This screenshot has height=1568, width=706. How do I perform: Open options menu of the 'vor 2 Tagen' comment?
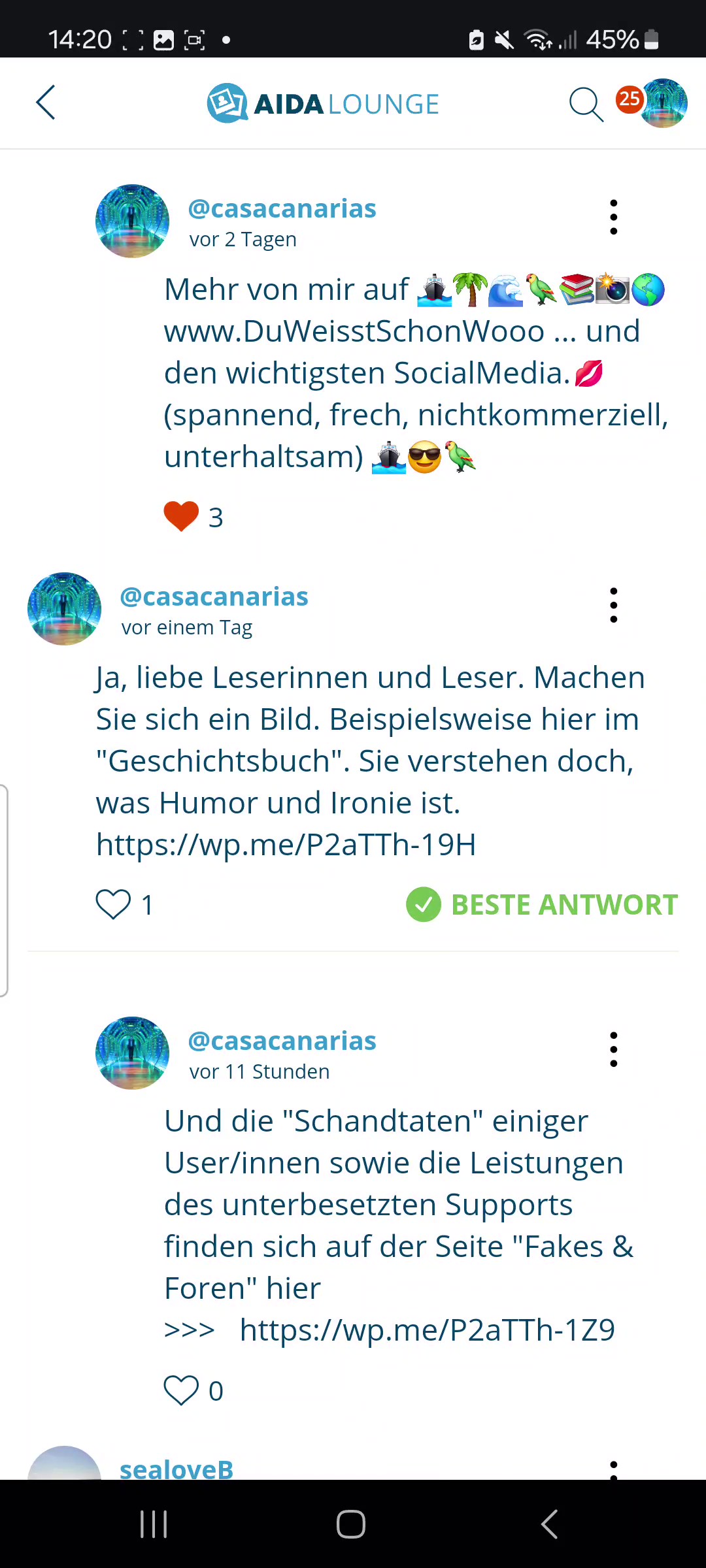click(x=613, y=218)
